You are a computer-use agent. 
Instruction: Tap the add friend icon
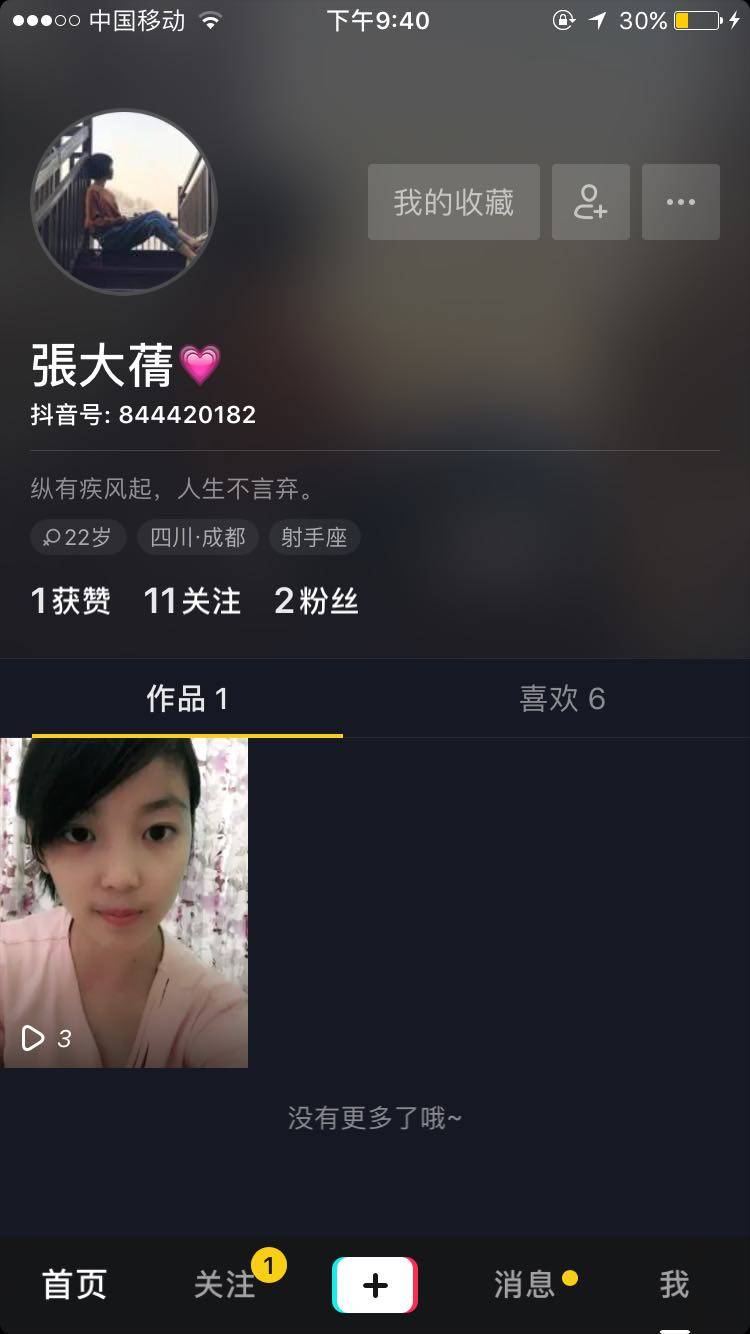pyautogui.click(x=590, y=202)
